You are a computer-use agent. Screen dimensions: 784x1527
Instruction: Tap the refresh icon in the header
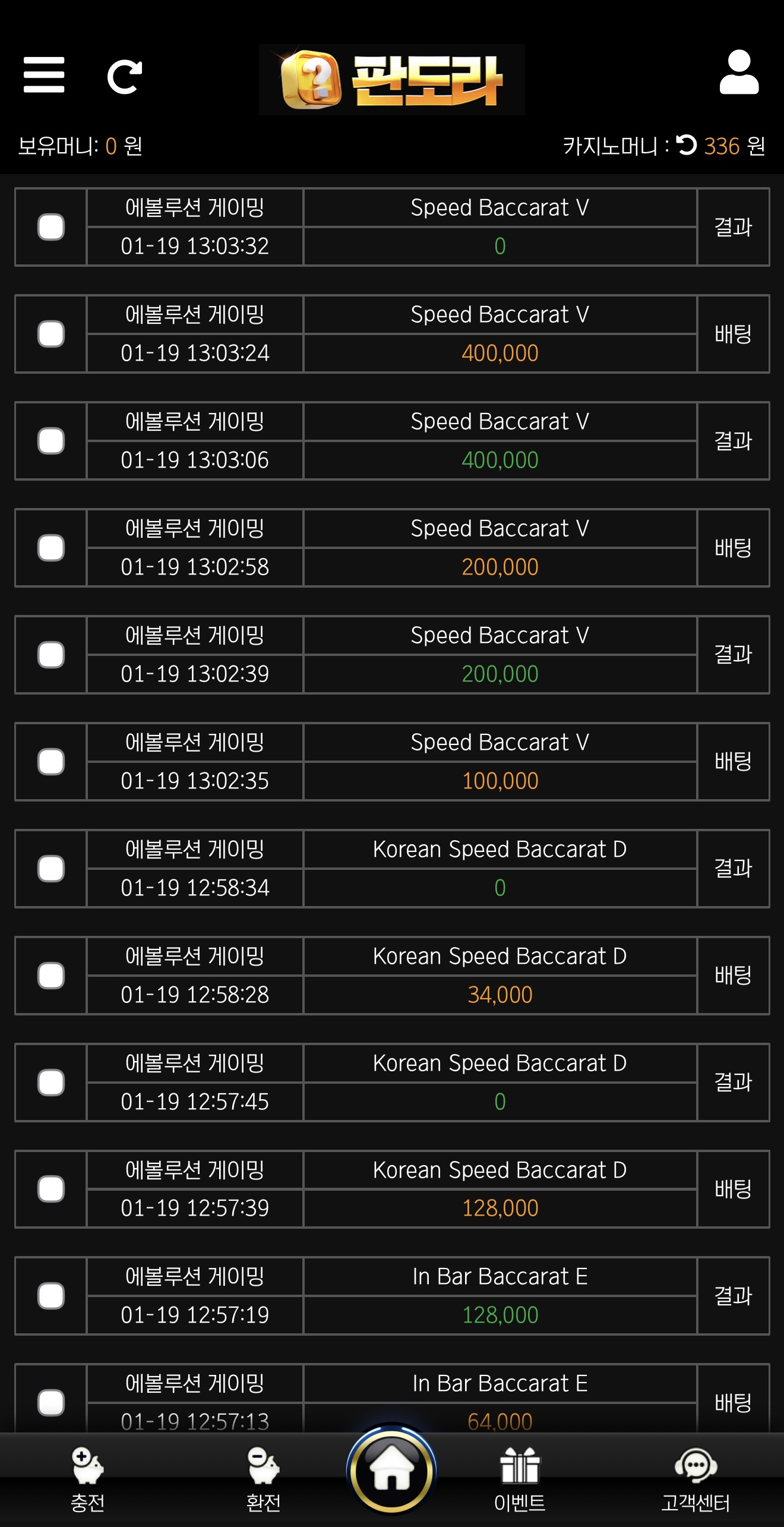[x=124, y=77]
